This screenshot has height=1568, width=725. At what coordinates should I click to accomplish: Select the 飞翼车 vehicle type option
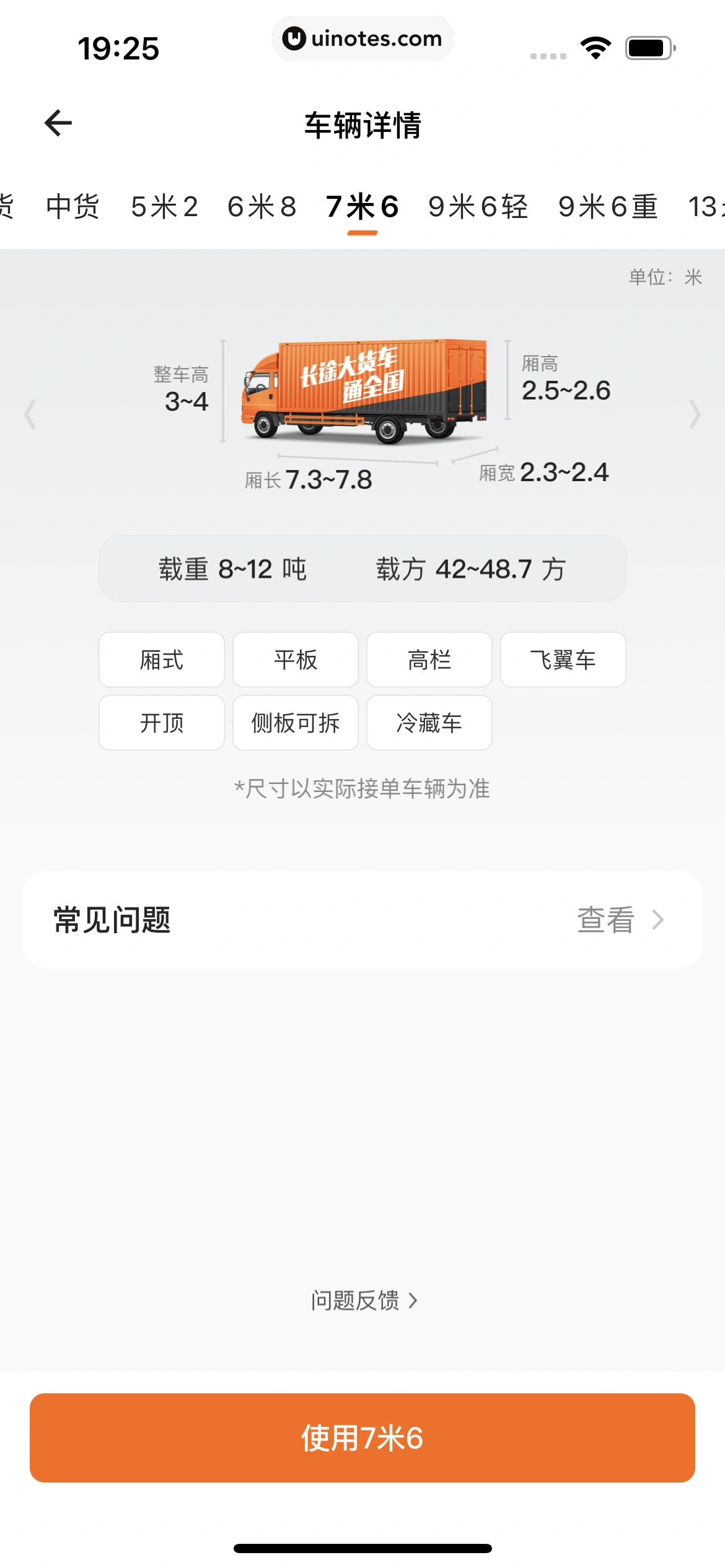[563, 660]
